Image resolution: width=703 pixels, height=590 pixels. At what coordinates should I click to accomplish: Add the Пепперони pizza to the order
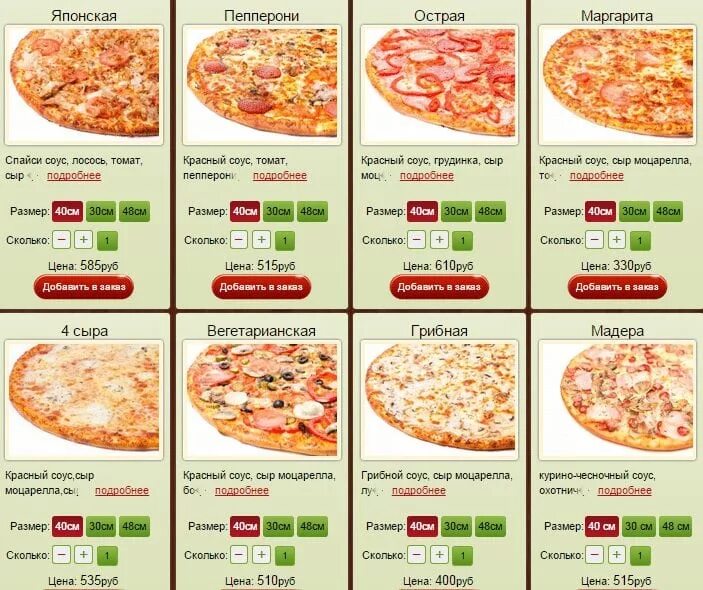261,287
